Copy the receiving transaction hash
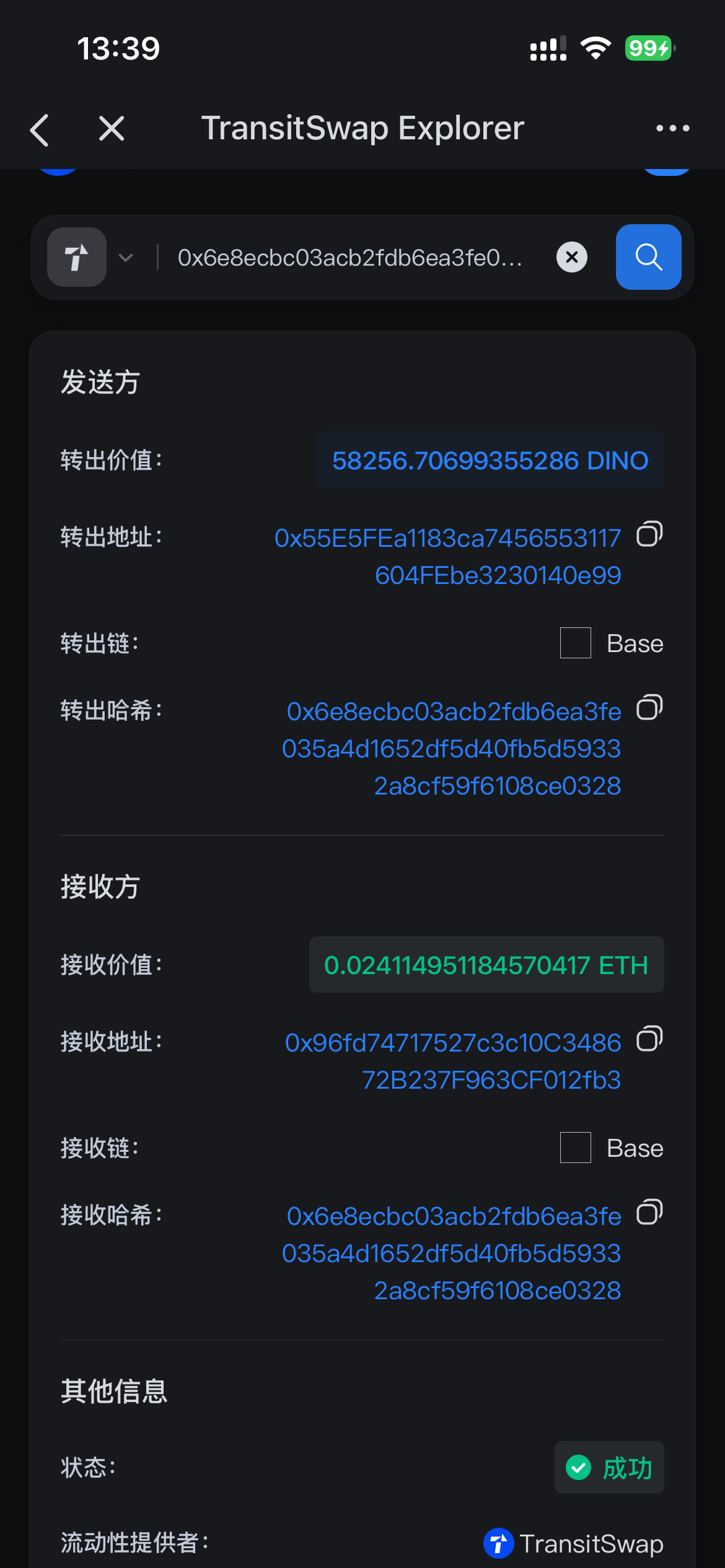 (649, 1213)
